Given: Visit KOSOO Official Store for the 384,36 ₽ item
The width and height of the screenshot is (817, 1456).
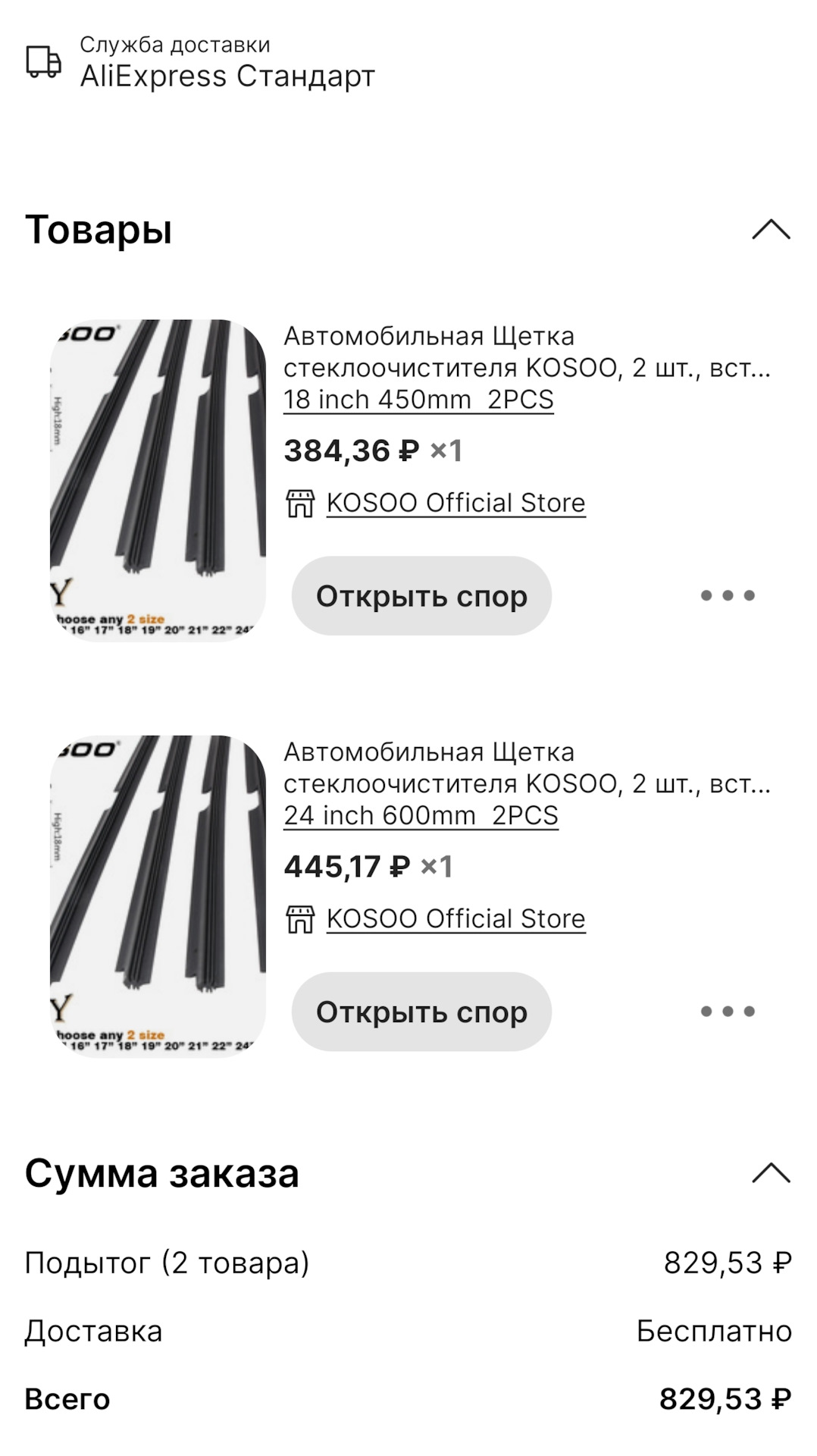Looking at the screenshot, I should [x=455, y=503].
